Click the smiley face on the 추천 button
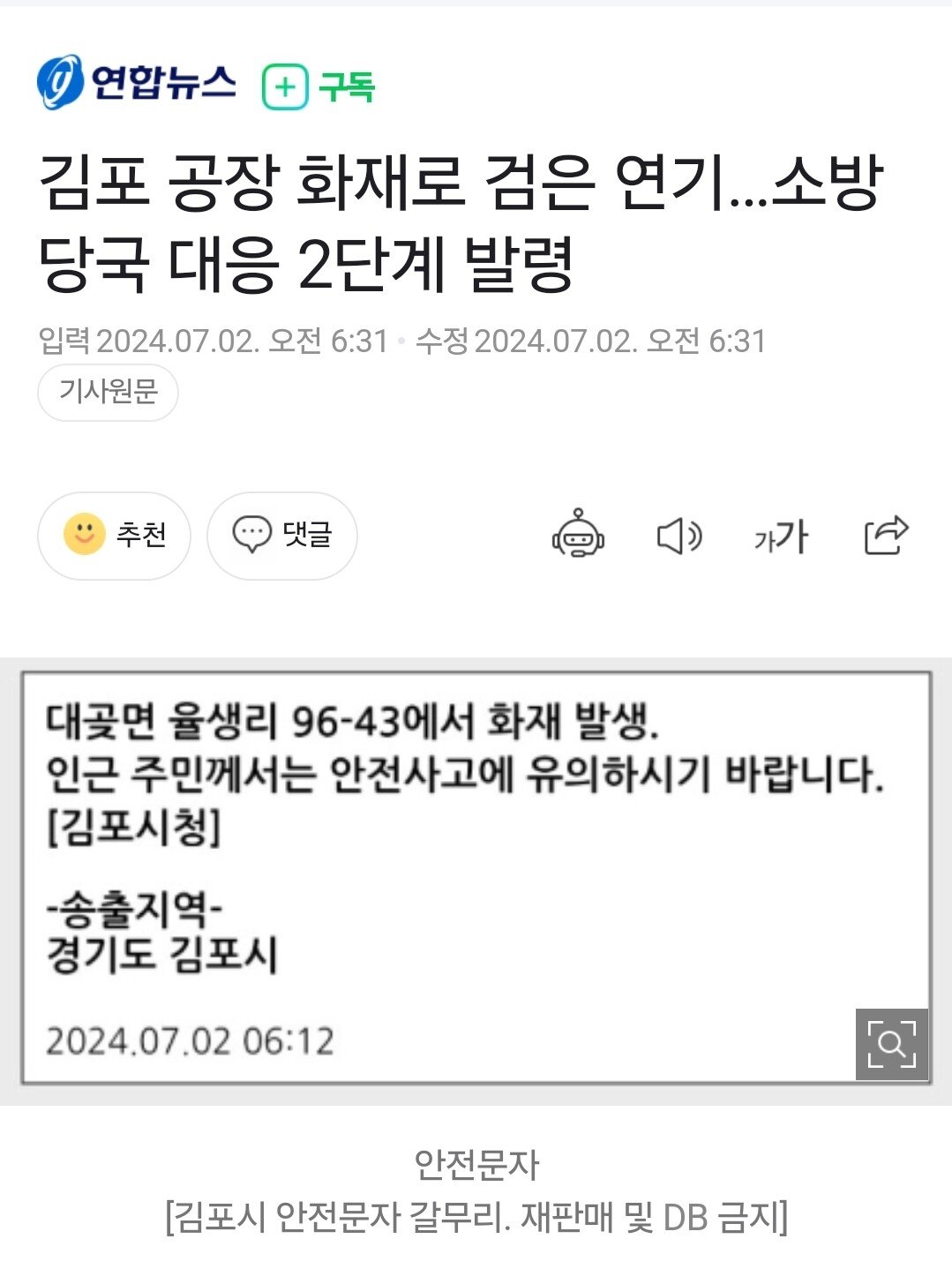 pyautogui.click(x=84, y=535)
